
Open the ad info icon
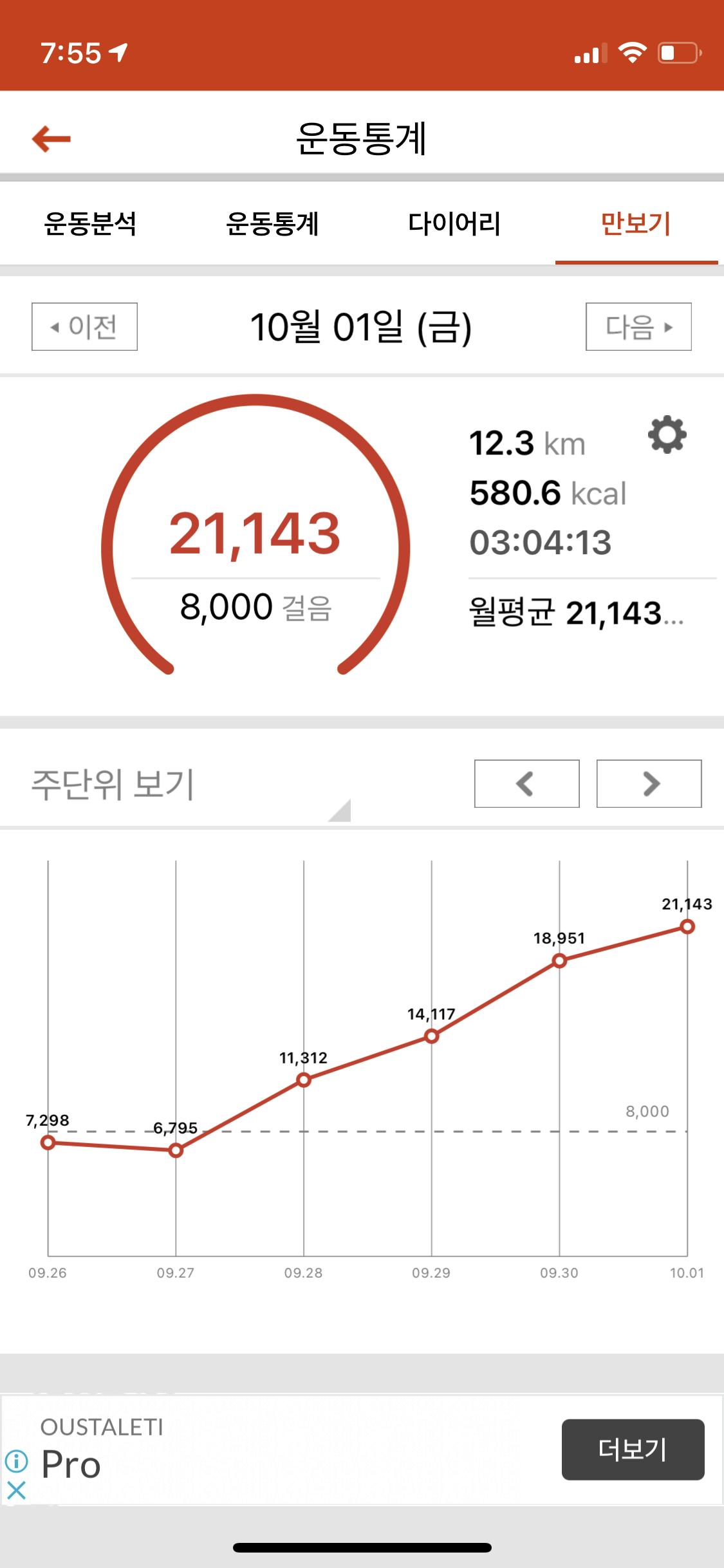[16, 1461]
